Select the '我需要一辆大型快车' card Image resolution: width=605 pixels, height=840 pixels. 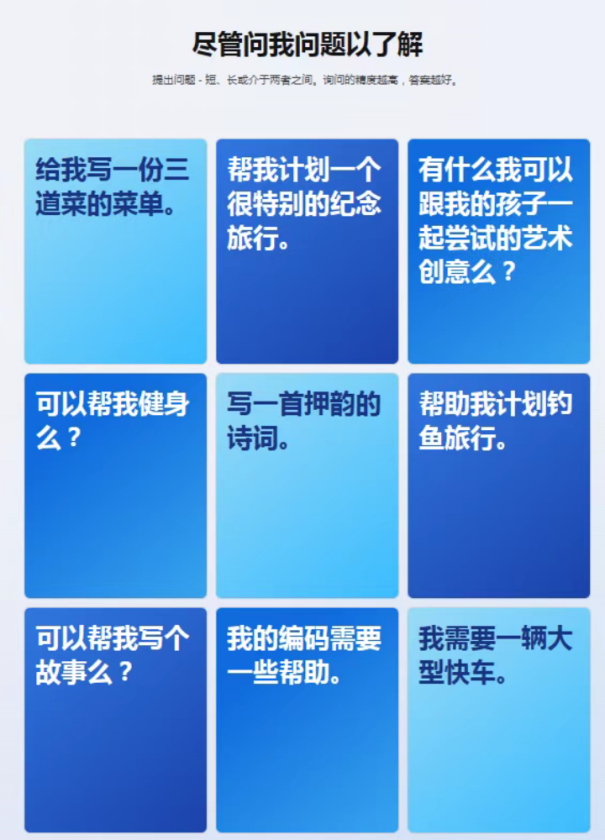point(498,719)
